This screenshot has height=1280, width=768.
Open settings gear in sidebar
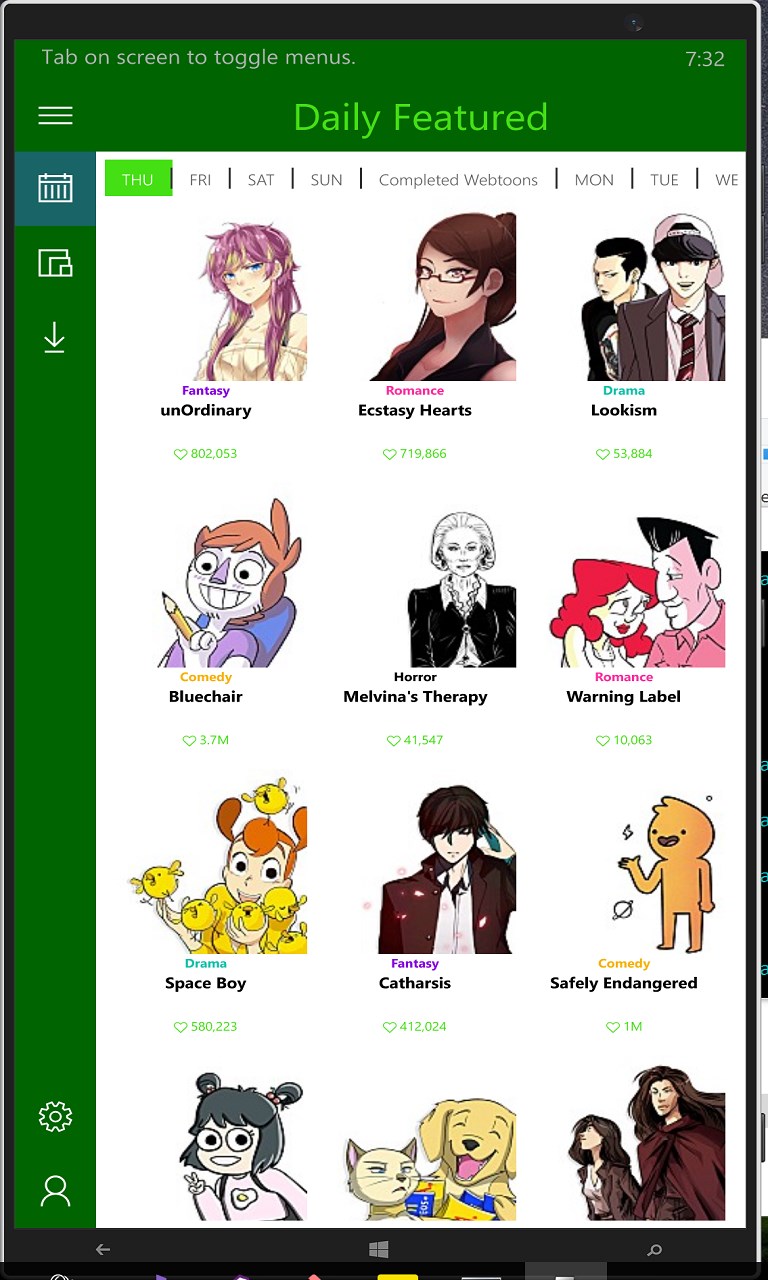click(x=55, y=1116)
